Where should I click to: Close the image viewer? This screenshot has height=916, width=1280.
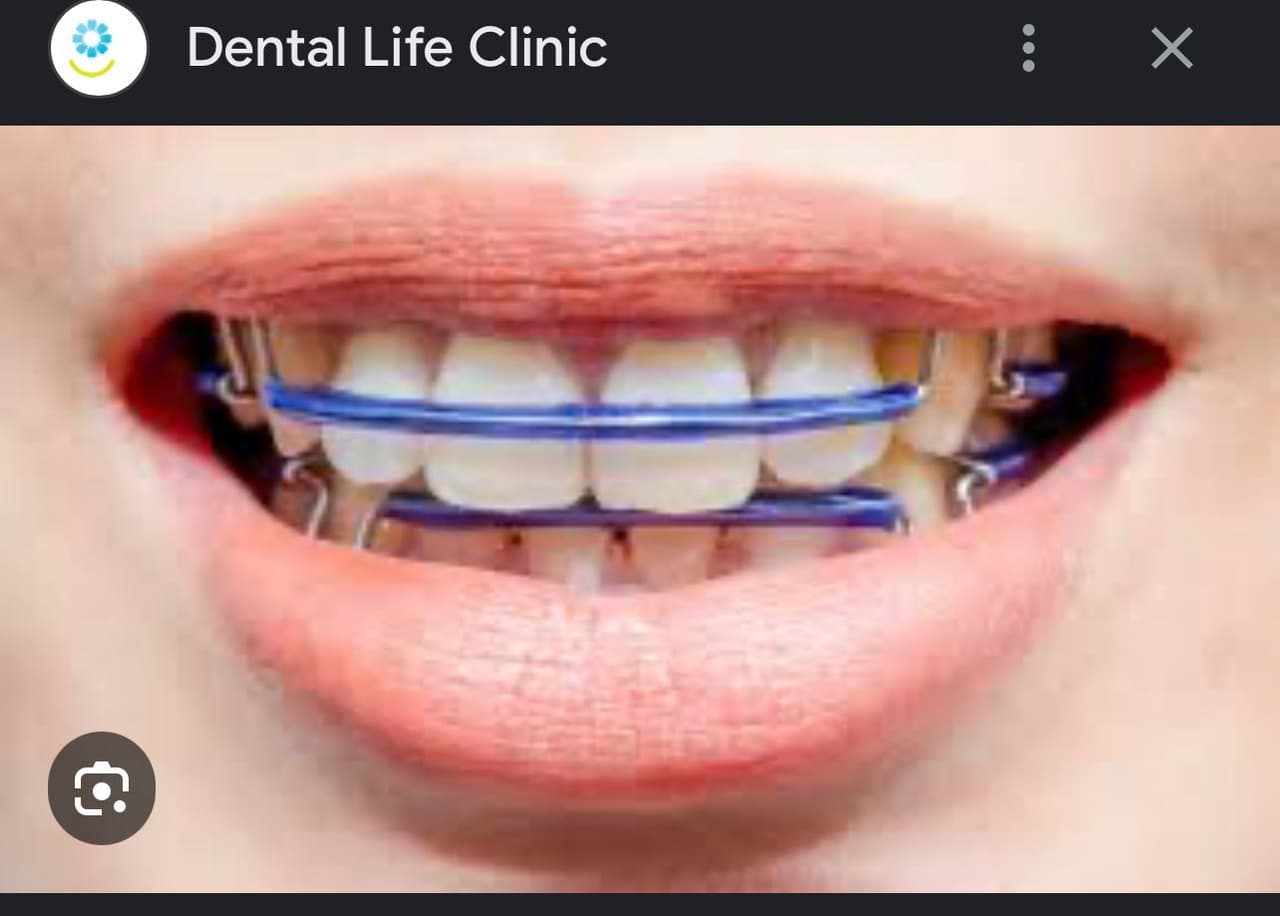click(1171, 48)
